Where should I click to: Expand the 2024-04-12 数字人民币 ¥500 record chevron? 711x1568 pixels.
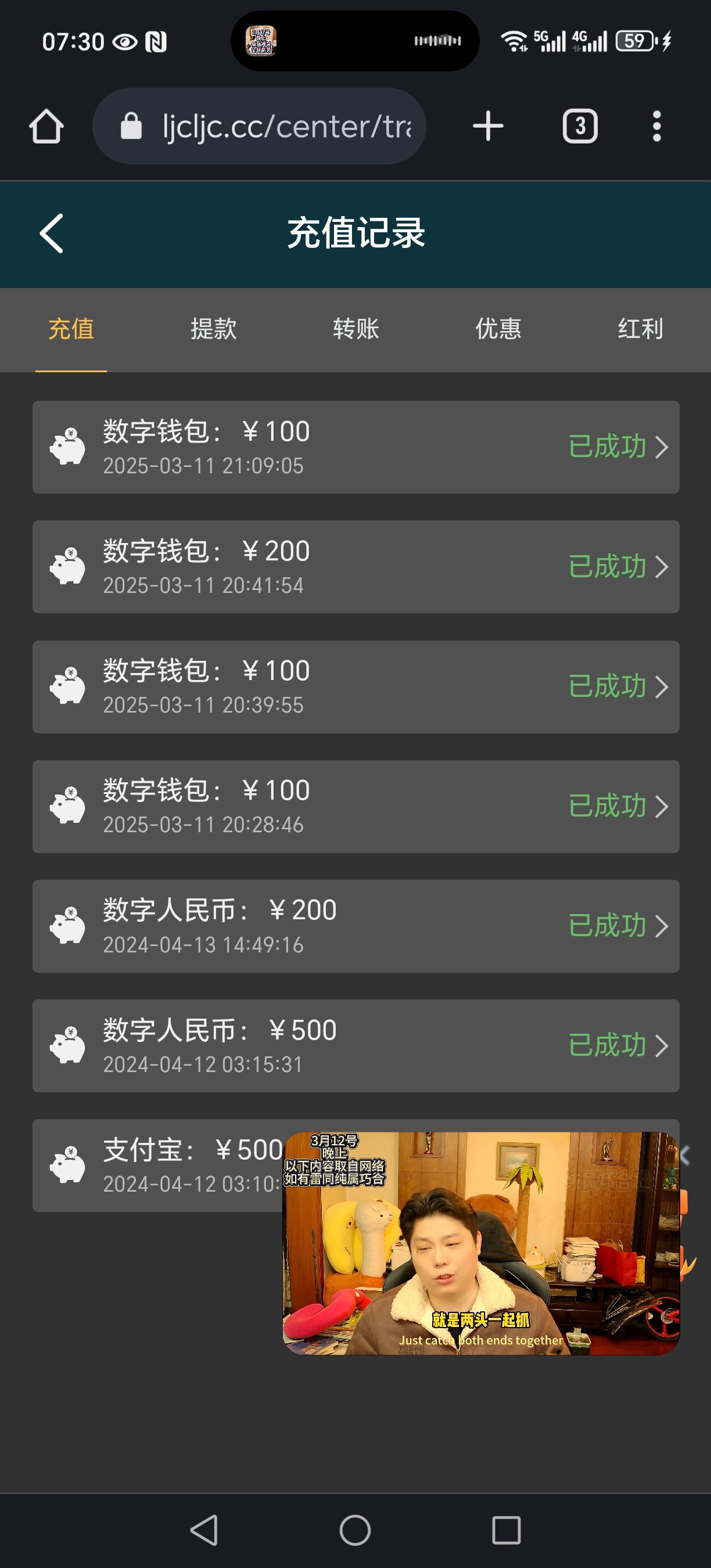coord(663,1046)
